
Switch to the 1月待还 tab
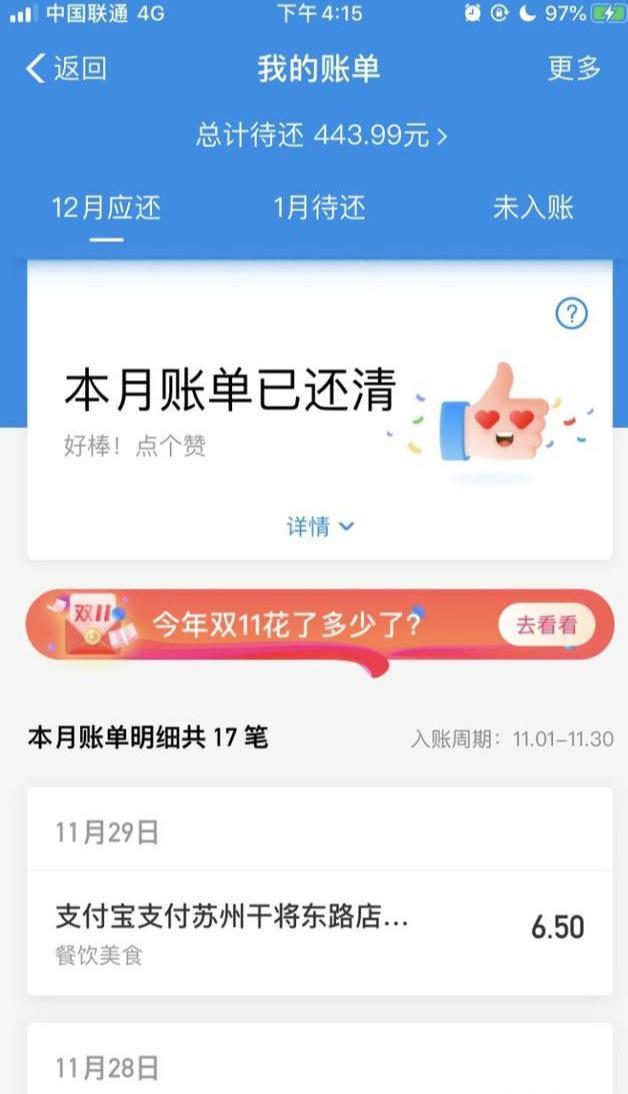[320, 208]
